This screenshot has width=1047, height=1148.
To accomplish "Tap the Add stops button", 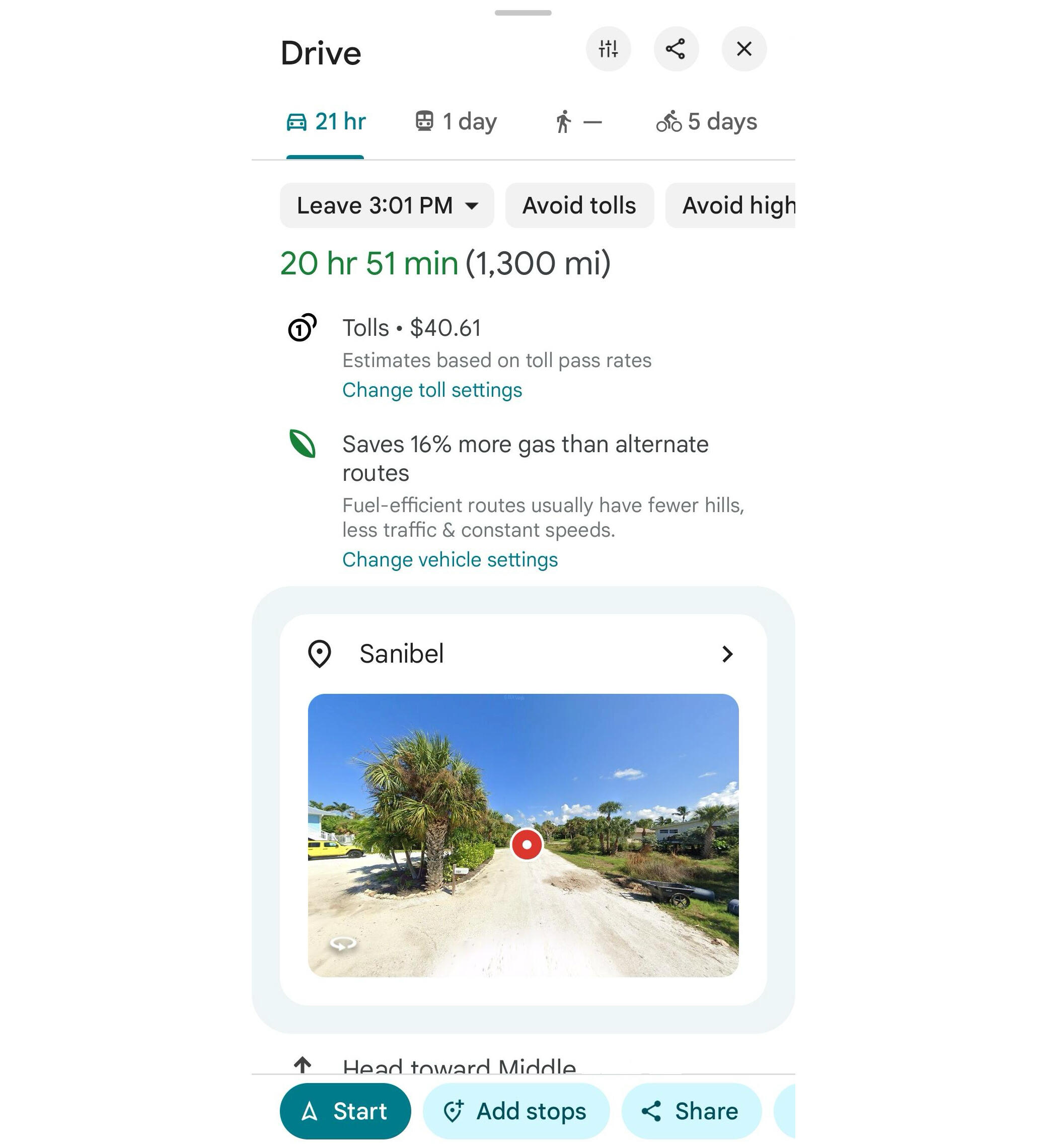I will [515, 1111].
